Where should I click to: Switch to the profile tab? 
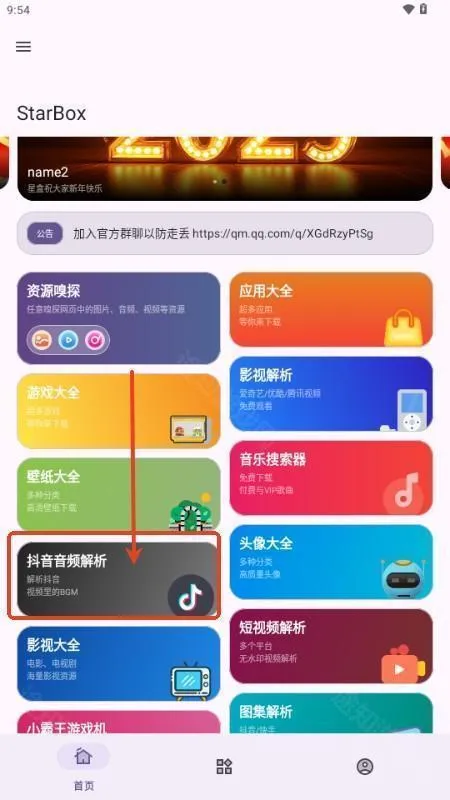365,766
